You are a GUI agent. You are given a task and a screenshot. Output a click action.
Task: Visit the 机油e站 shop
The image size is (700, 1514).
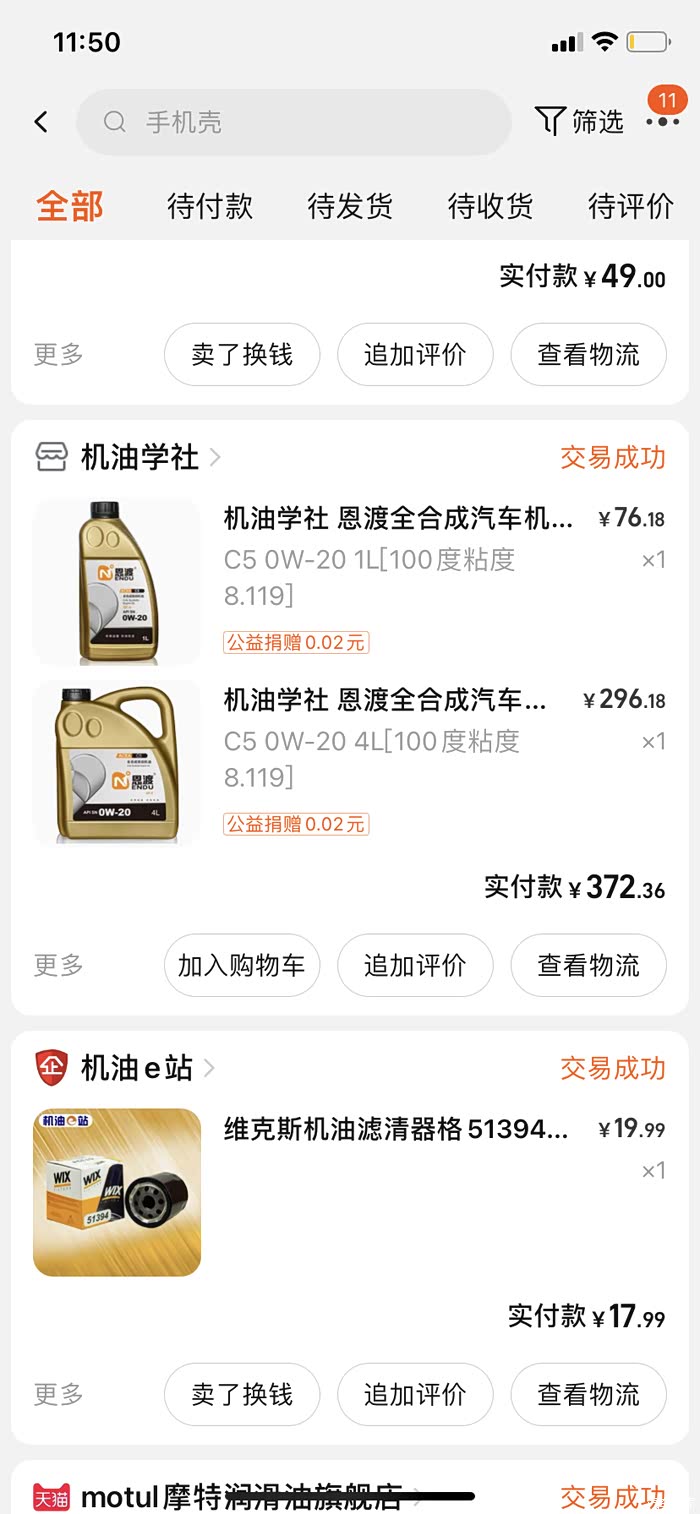coord(137,1068)
